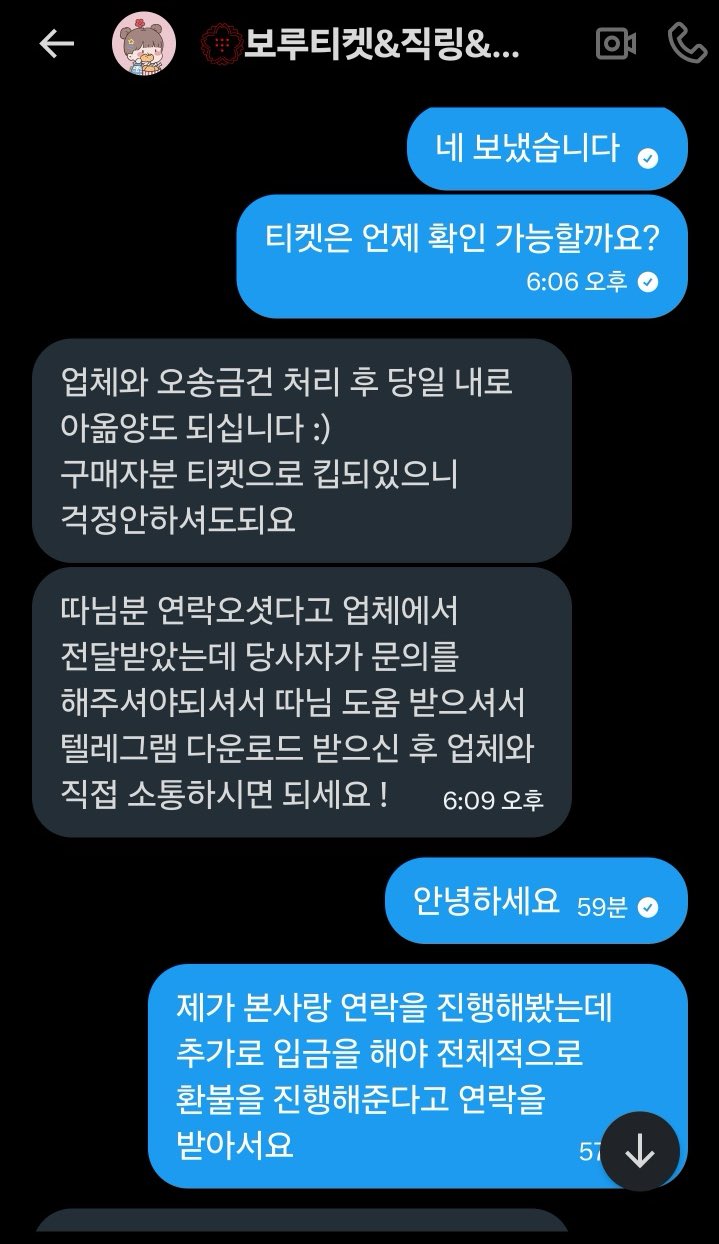Image resolution: width=719 pixels, height=1244 pixels.
Task: Start a voice call
Action: point(686,44)
